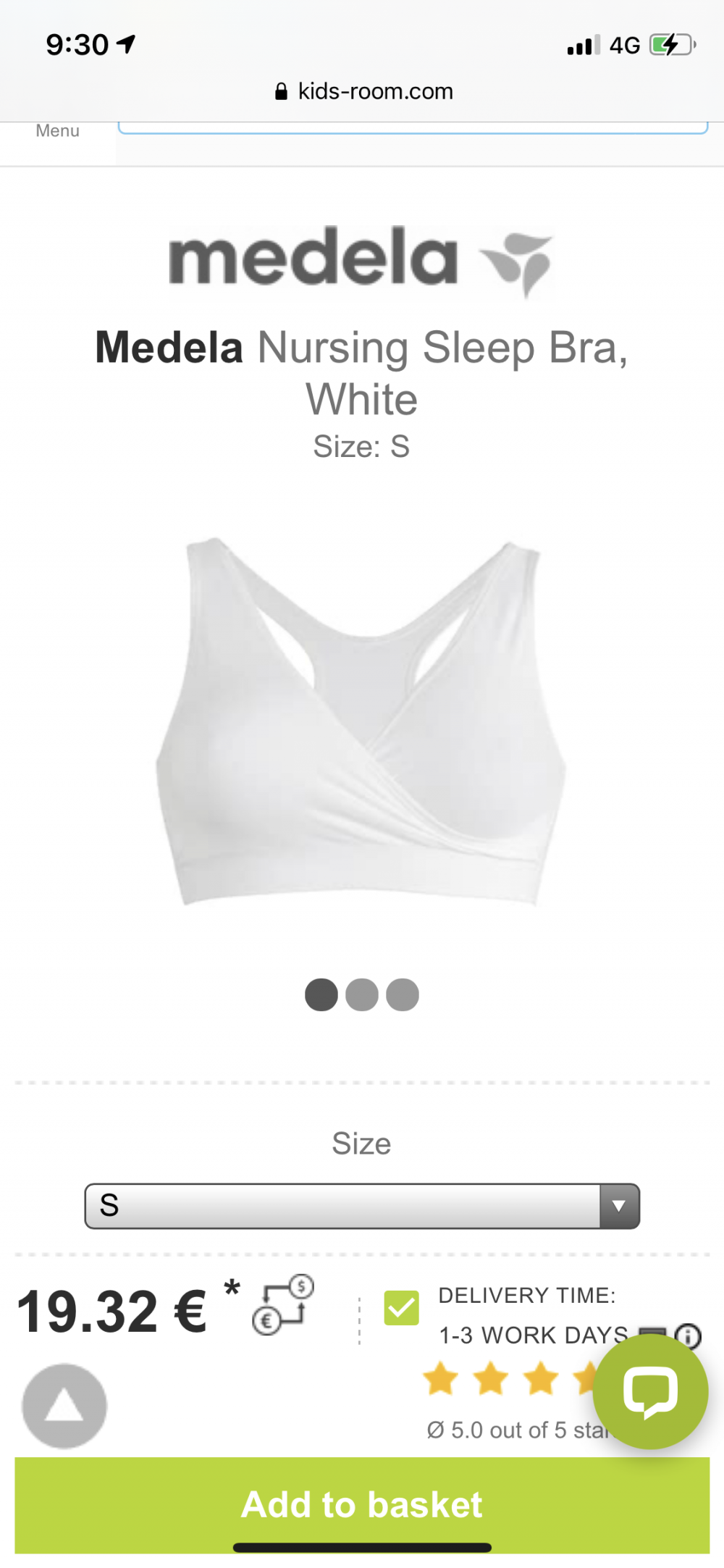
Task: Open the currency converter icon
Action: [x=282, y=1304]
